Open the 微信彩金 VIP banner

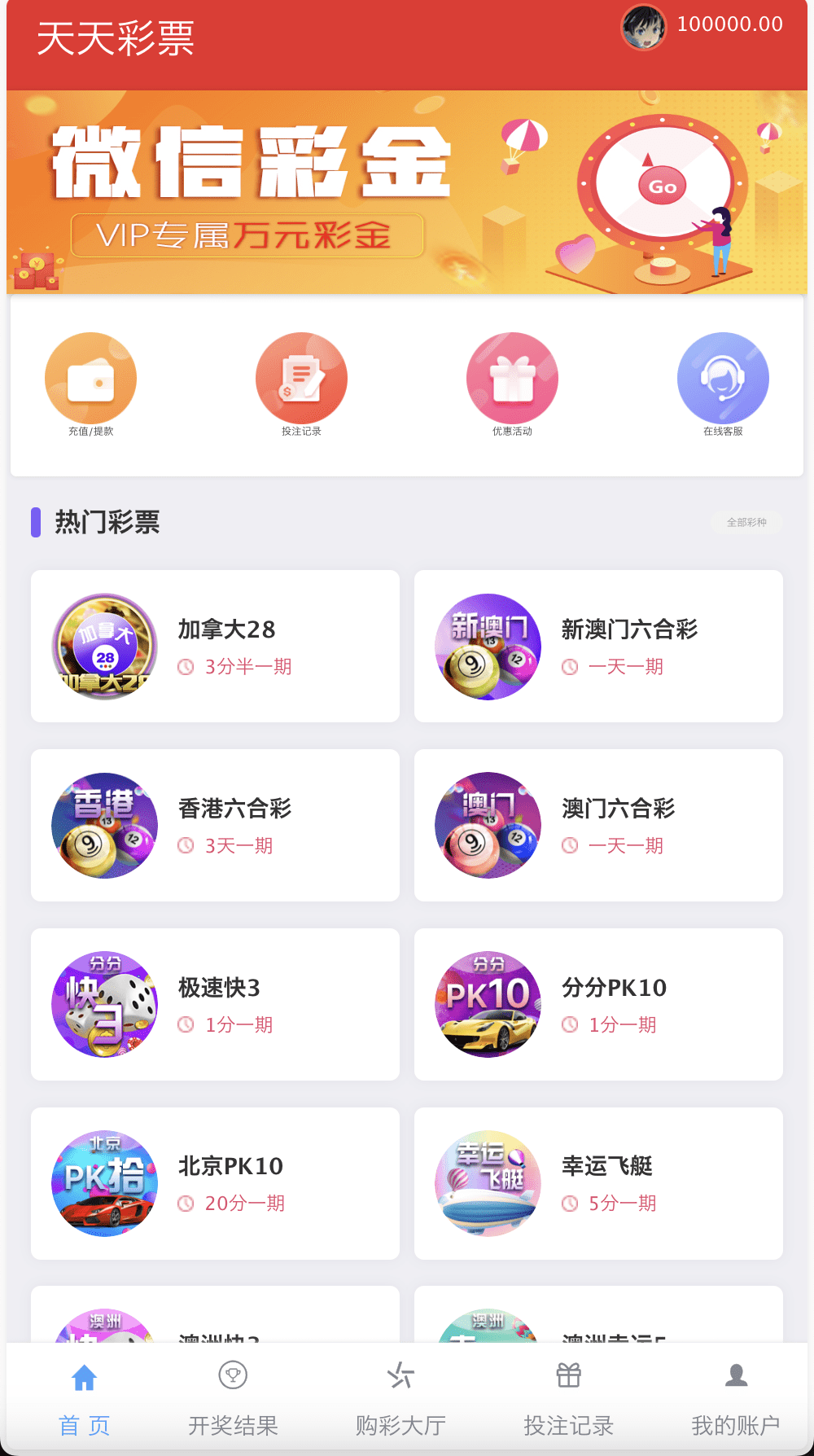pyautogui.click(x=407, y=192)
